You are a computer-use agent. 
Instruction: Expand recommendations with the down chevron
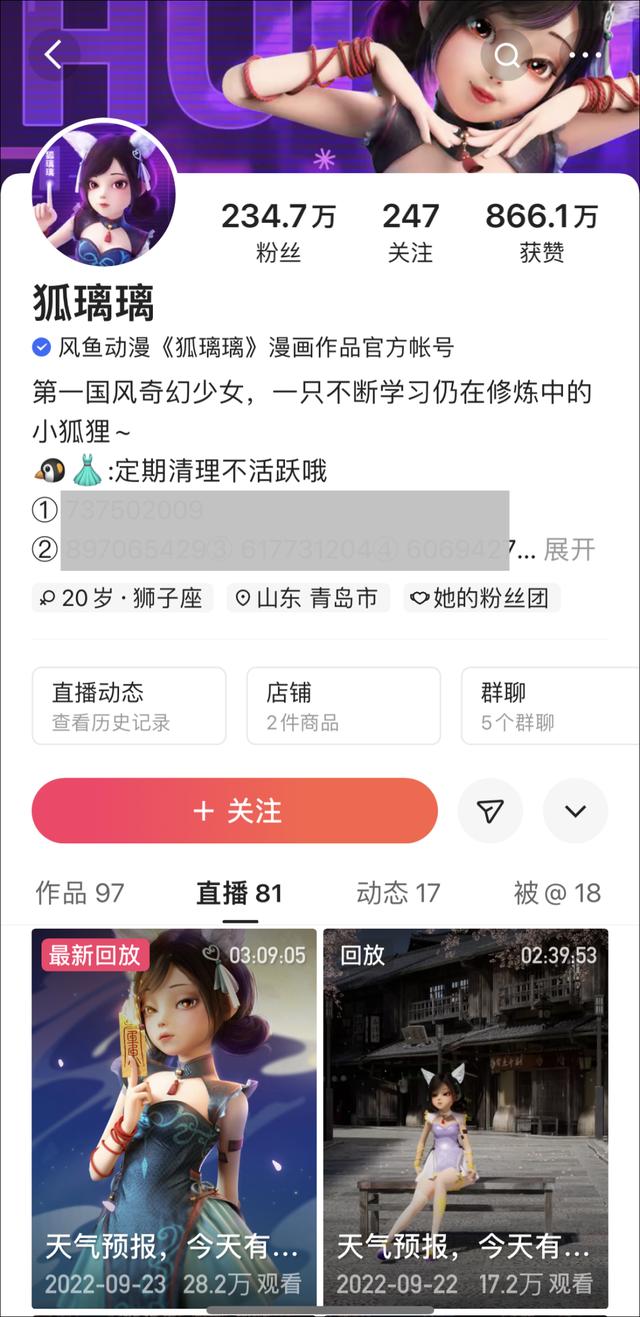click(x=575, y=811)
